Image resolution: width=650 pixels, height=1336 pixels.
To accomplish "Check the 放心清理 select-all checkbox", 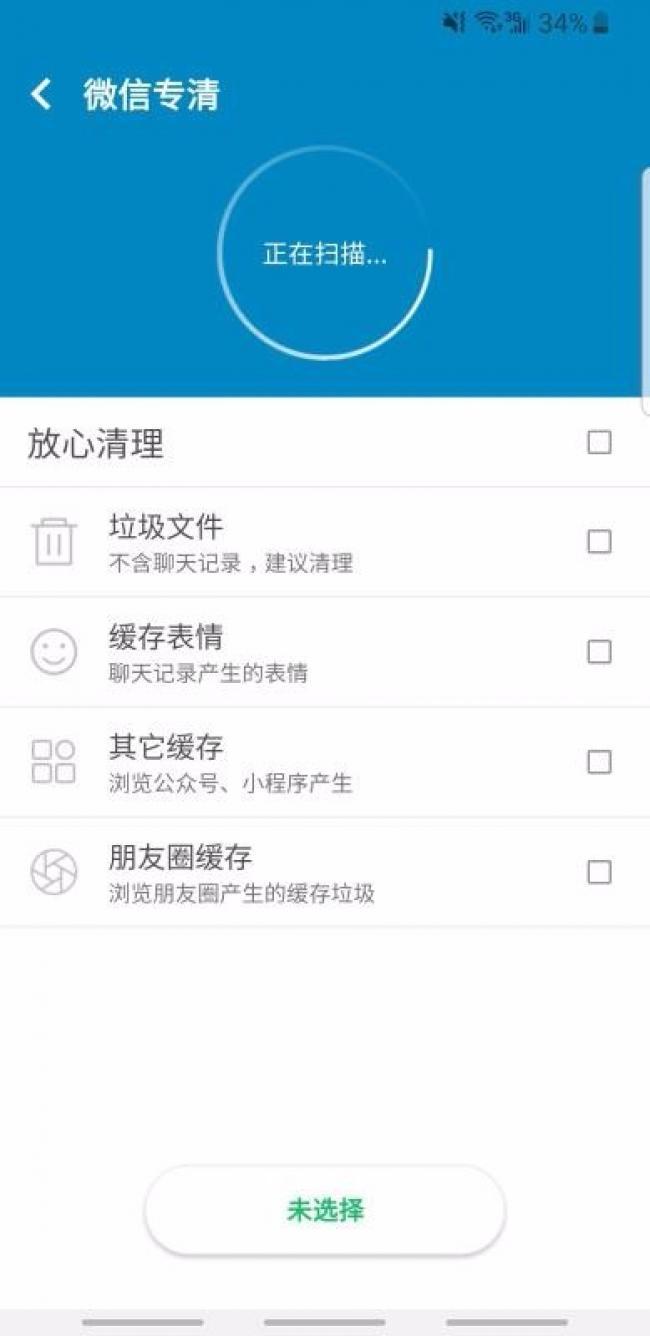I will [x=599, y=442].
